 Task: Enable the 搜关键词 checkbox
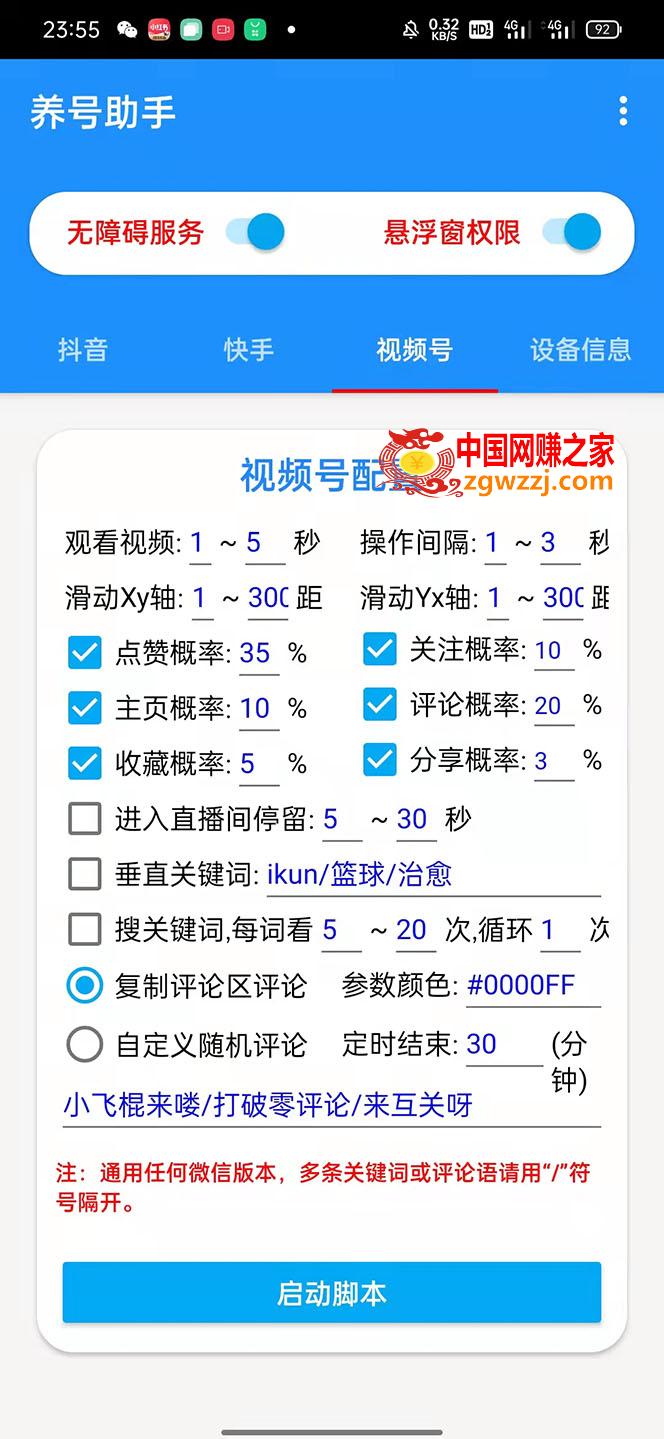coord(85,930)
